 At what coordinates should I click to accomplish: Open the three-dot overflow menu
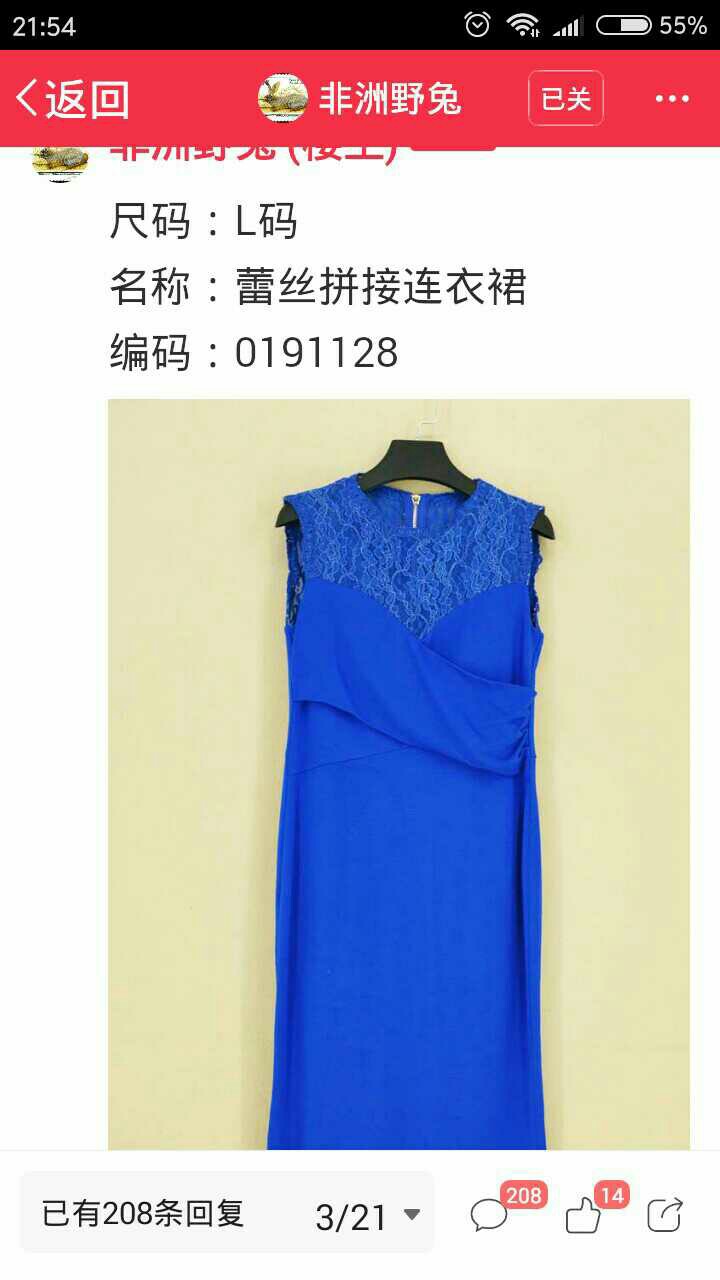tap(672, 98)
